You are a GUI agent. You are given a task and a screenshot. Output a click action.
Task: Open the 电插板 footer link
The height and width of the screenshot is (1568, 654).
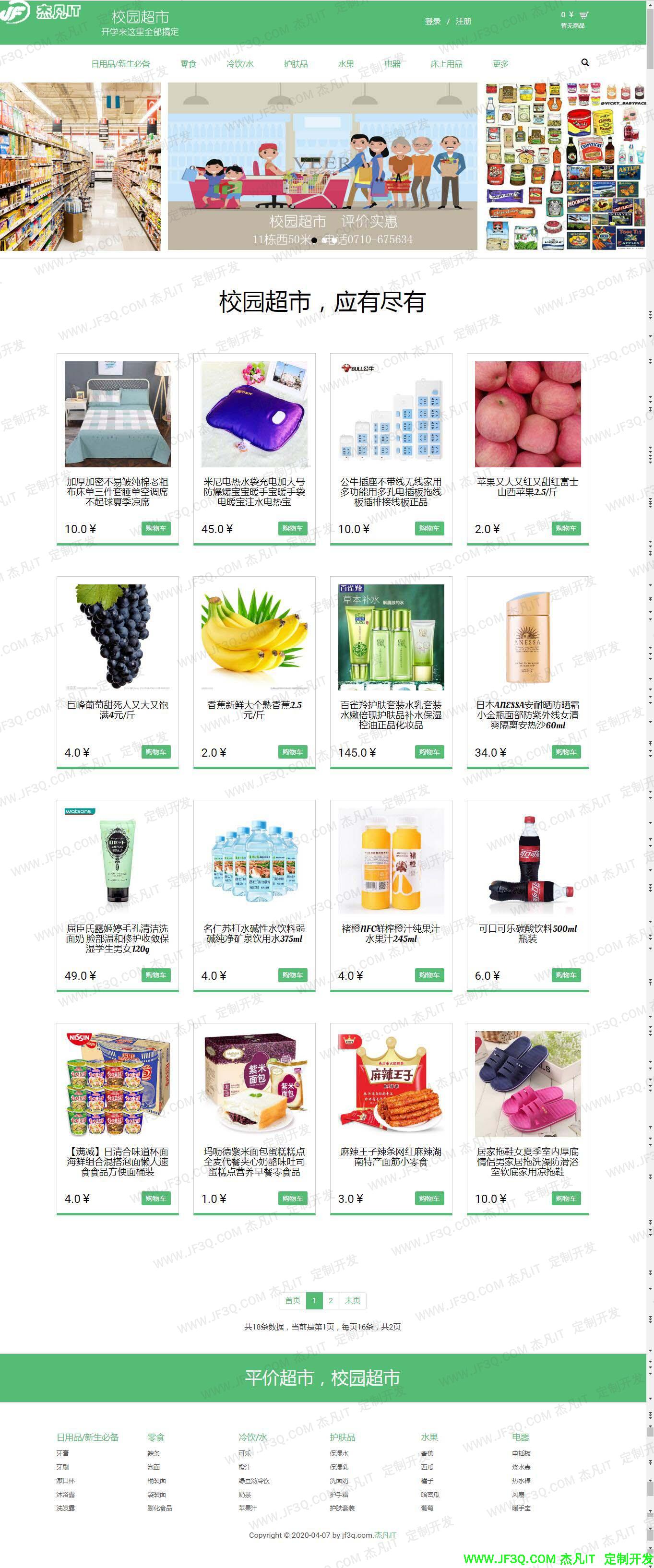[521, 1453]
